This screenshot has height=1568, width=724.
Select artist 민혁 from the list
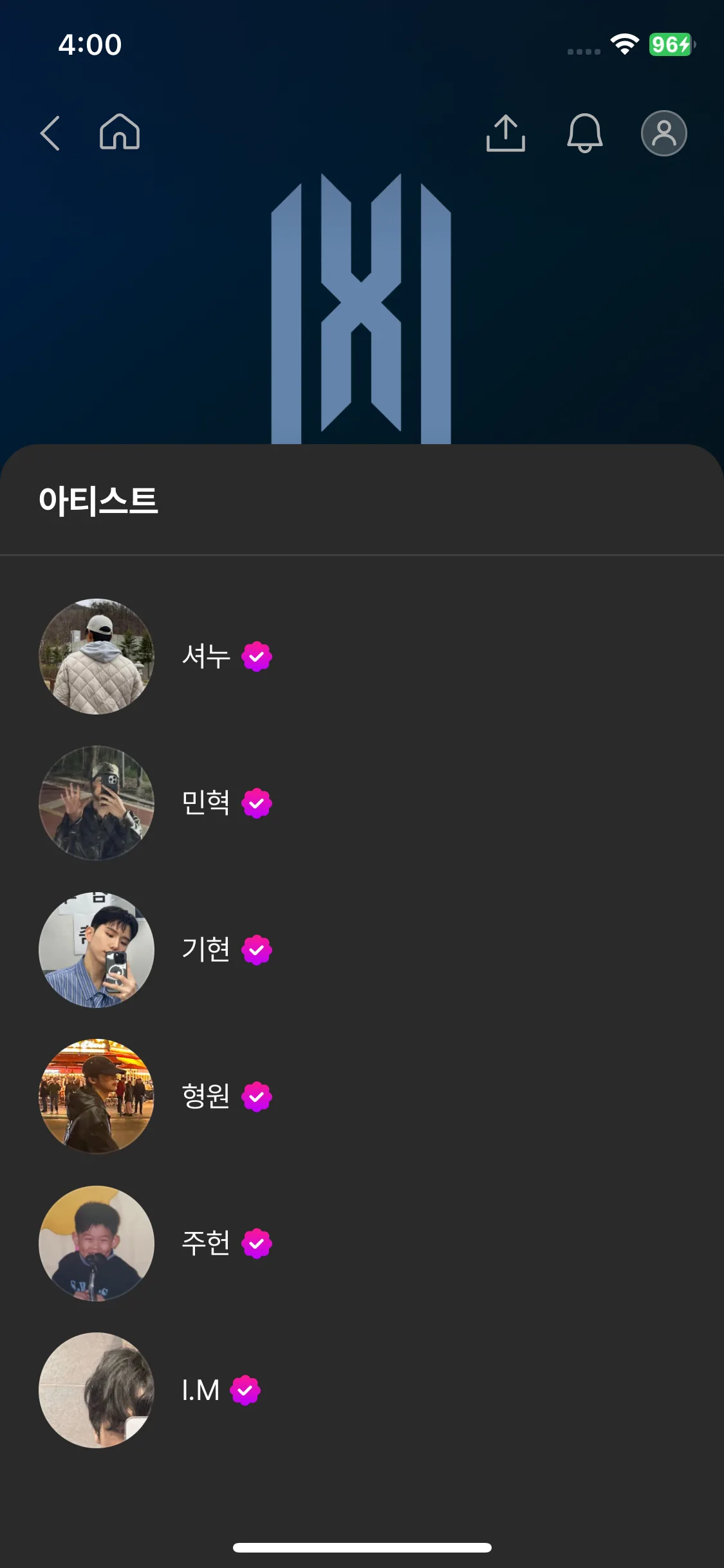[205, 803]
